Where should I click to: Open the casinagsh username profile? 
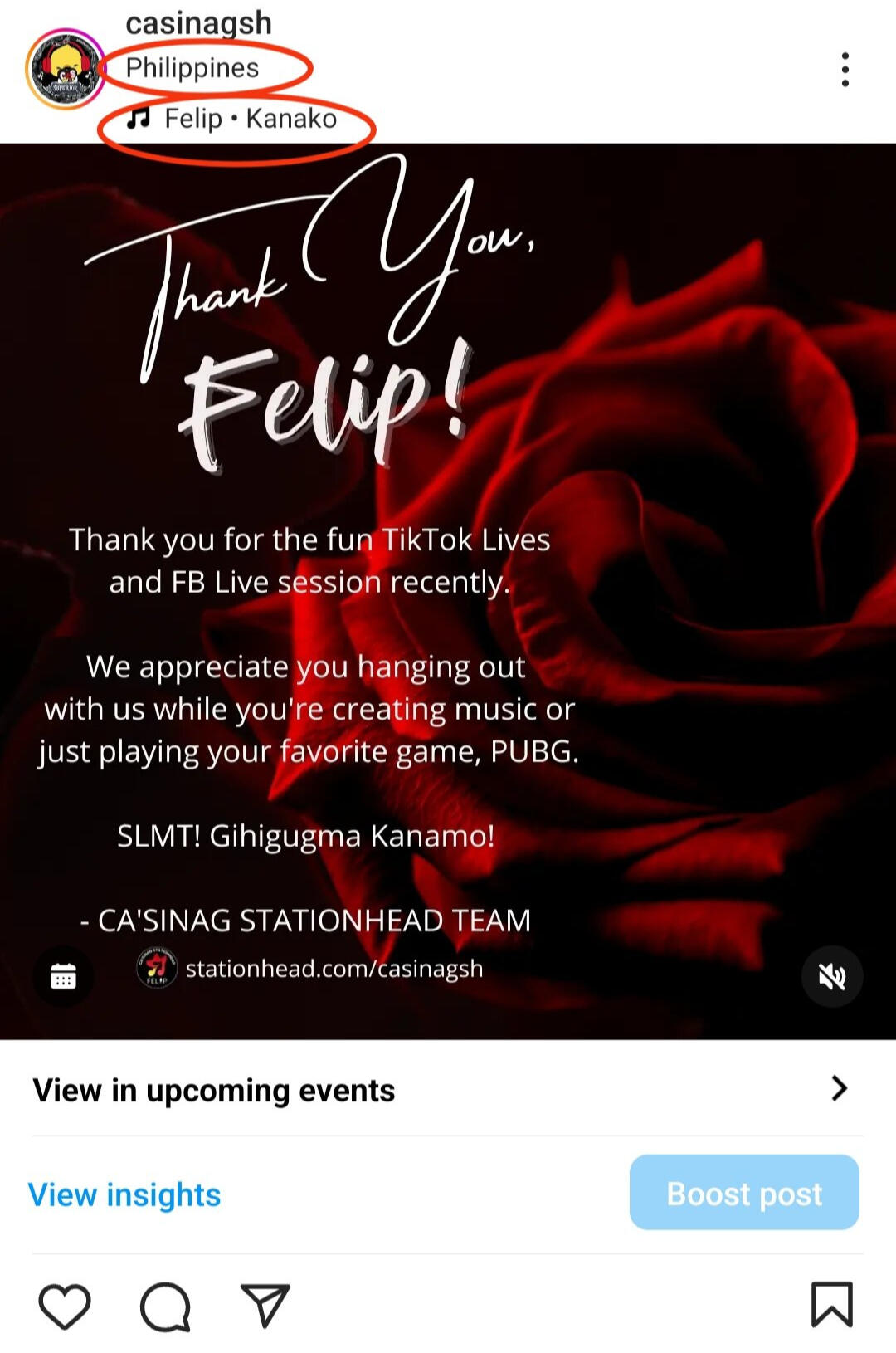(x=198, y=22)
